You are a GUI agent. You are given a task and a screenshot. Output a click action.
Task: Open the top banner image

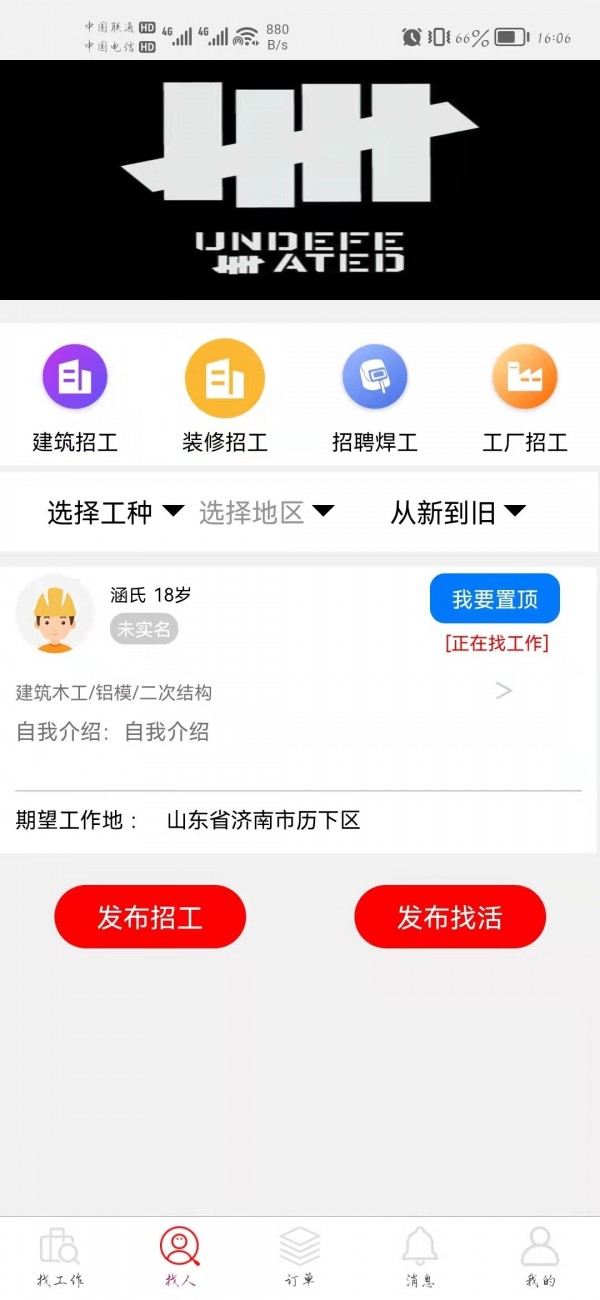[300, 180]
